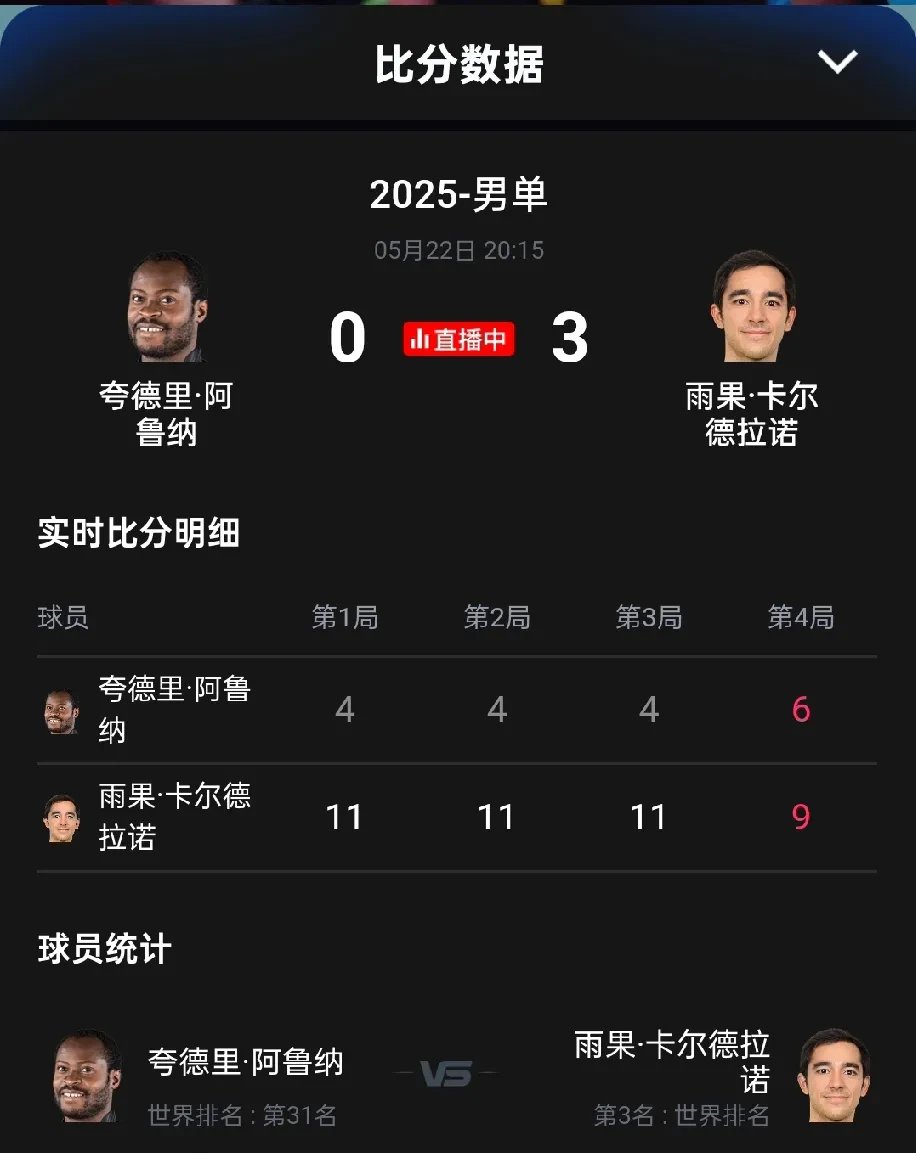Open 夸德里·阿鲁纳's photo in 球员统计 section

point(85,1077)
